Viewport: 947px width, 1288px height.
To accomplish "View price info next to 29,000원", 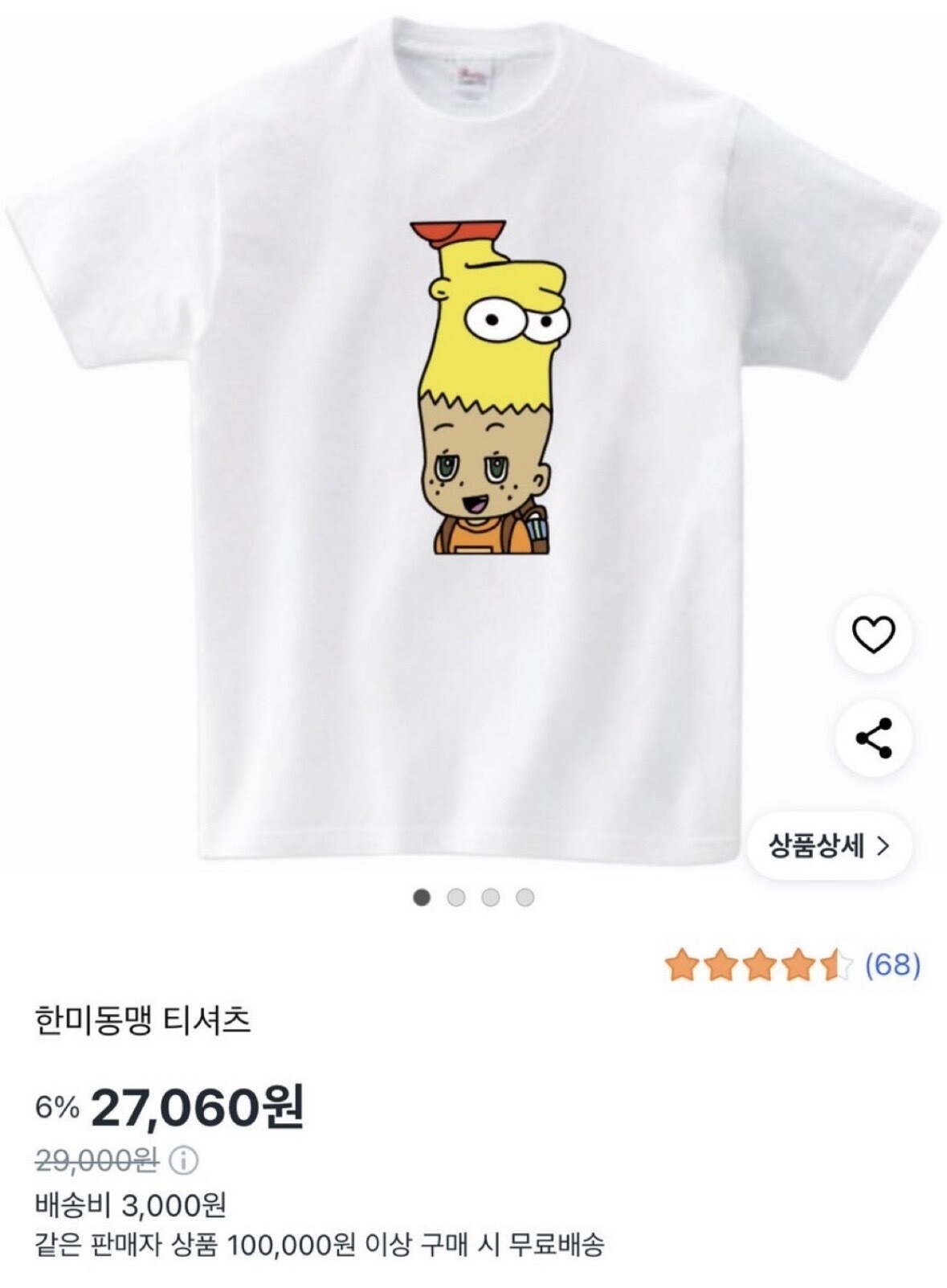I will [x=184, y=1160].
